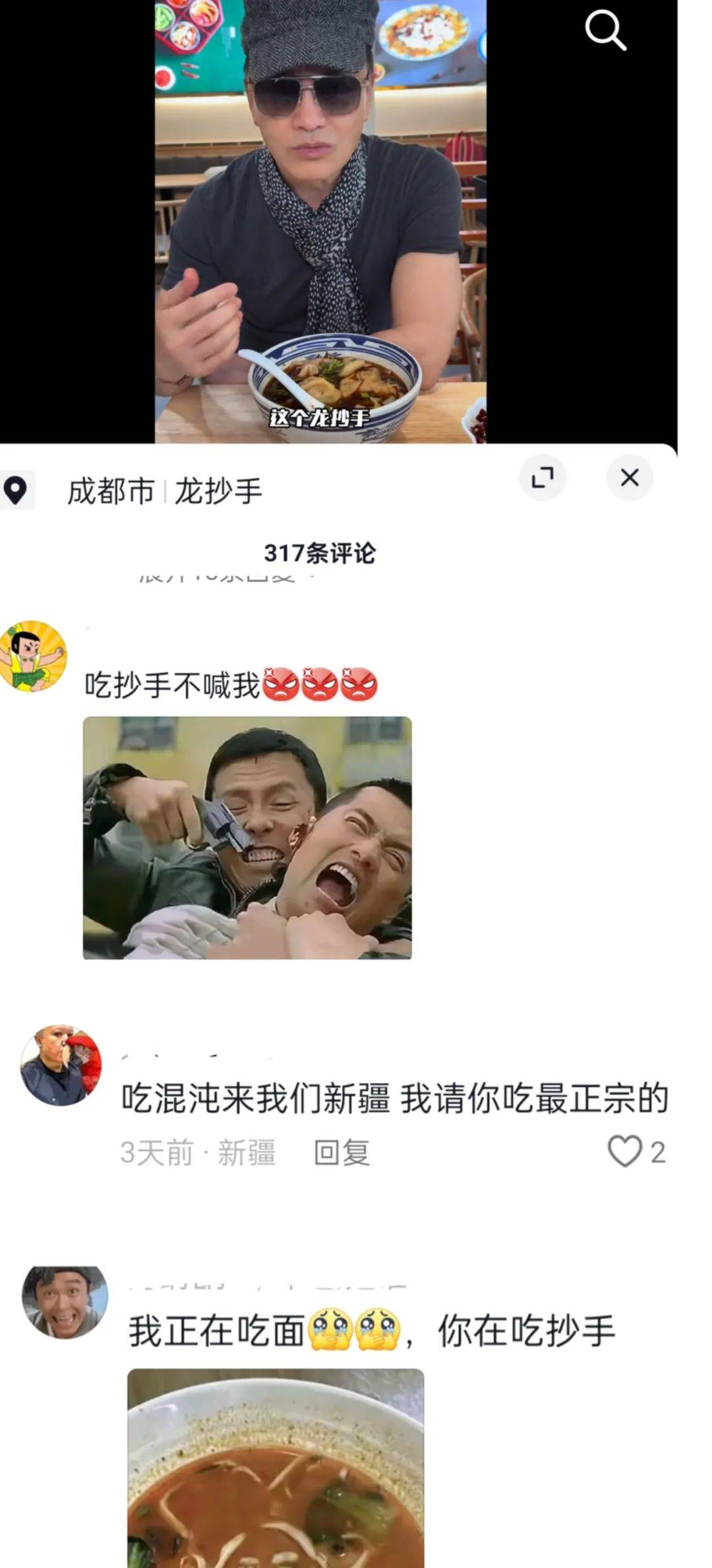The width and height of the screenshot is (712, 1568).
Task: Open search with the magnifier icon
Action: 605,30
